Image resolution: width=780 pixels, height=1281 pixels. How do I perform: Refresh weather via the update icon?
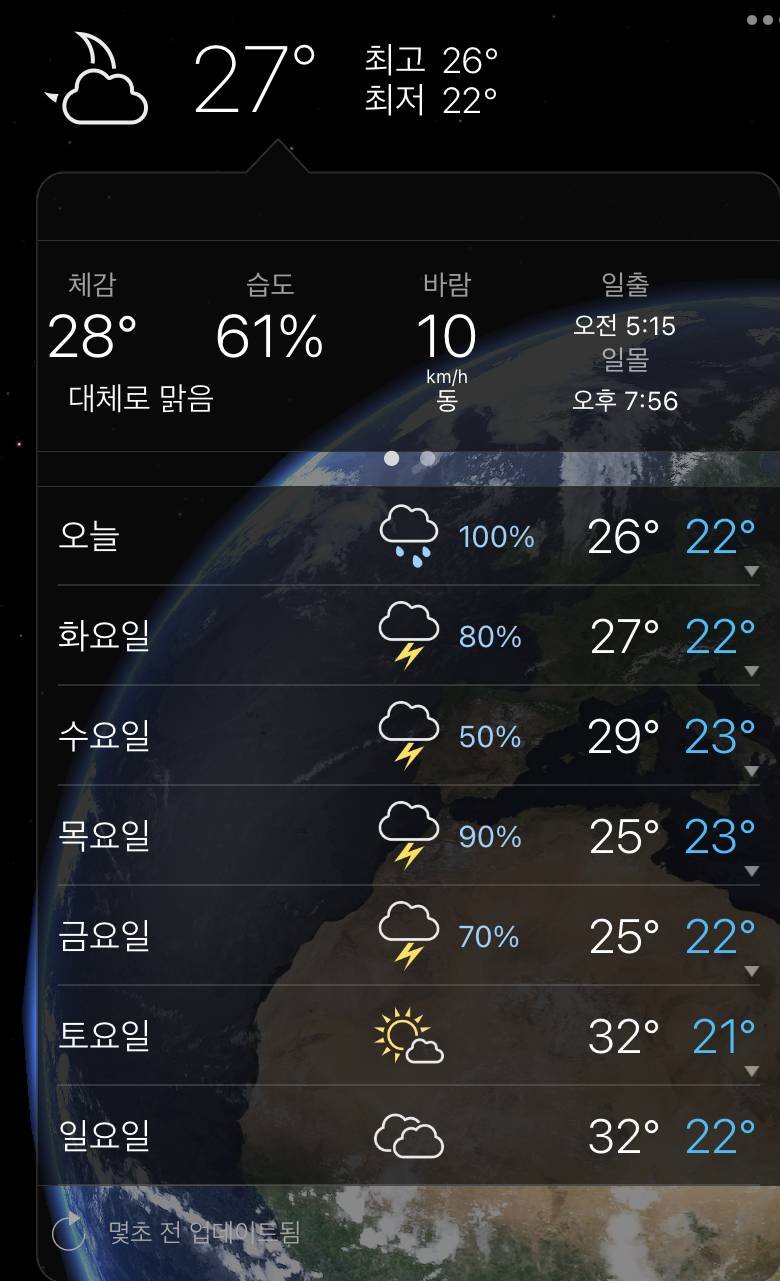pyautogui.click(x=69, y=1234)
